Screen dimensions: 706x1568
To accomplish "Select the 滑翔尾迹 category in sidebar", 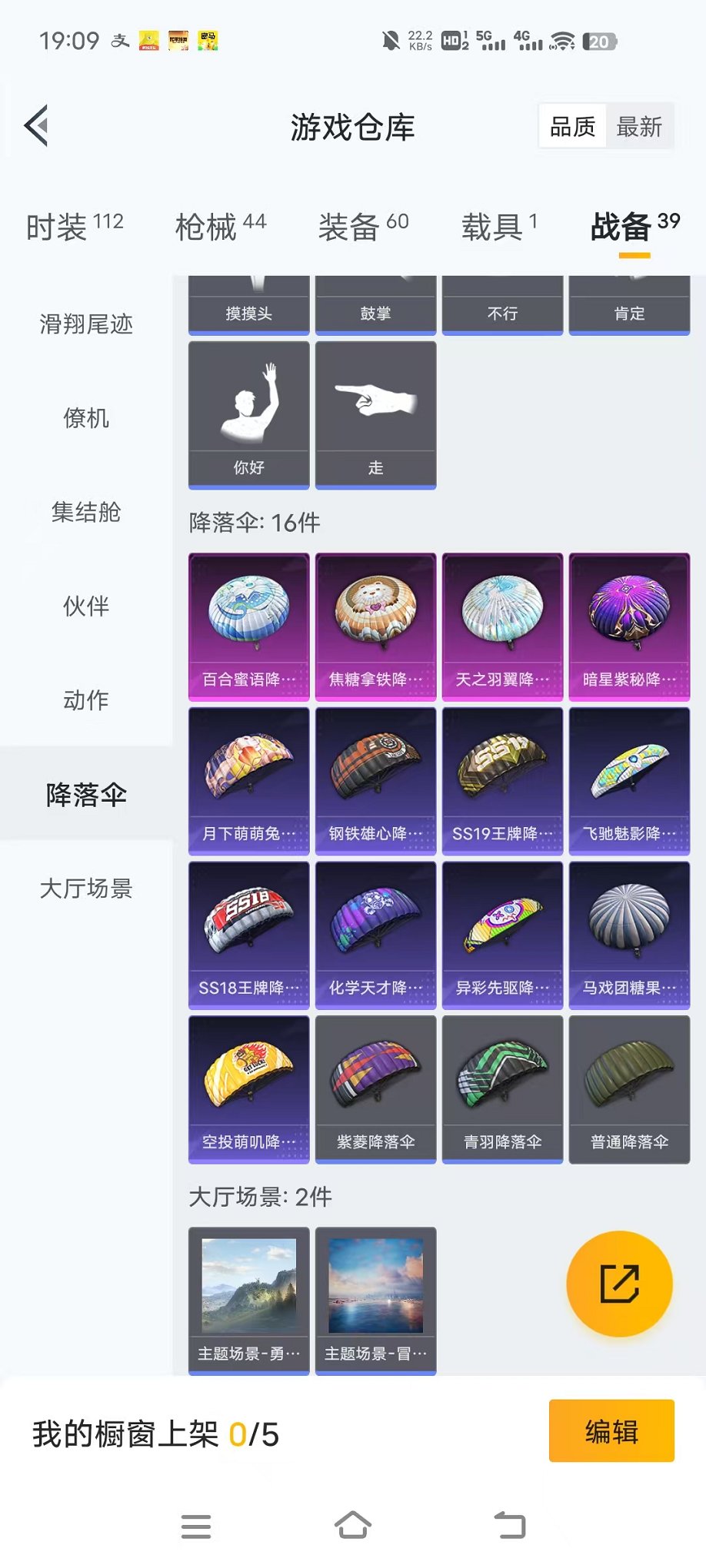I will [x=86, y=324].
